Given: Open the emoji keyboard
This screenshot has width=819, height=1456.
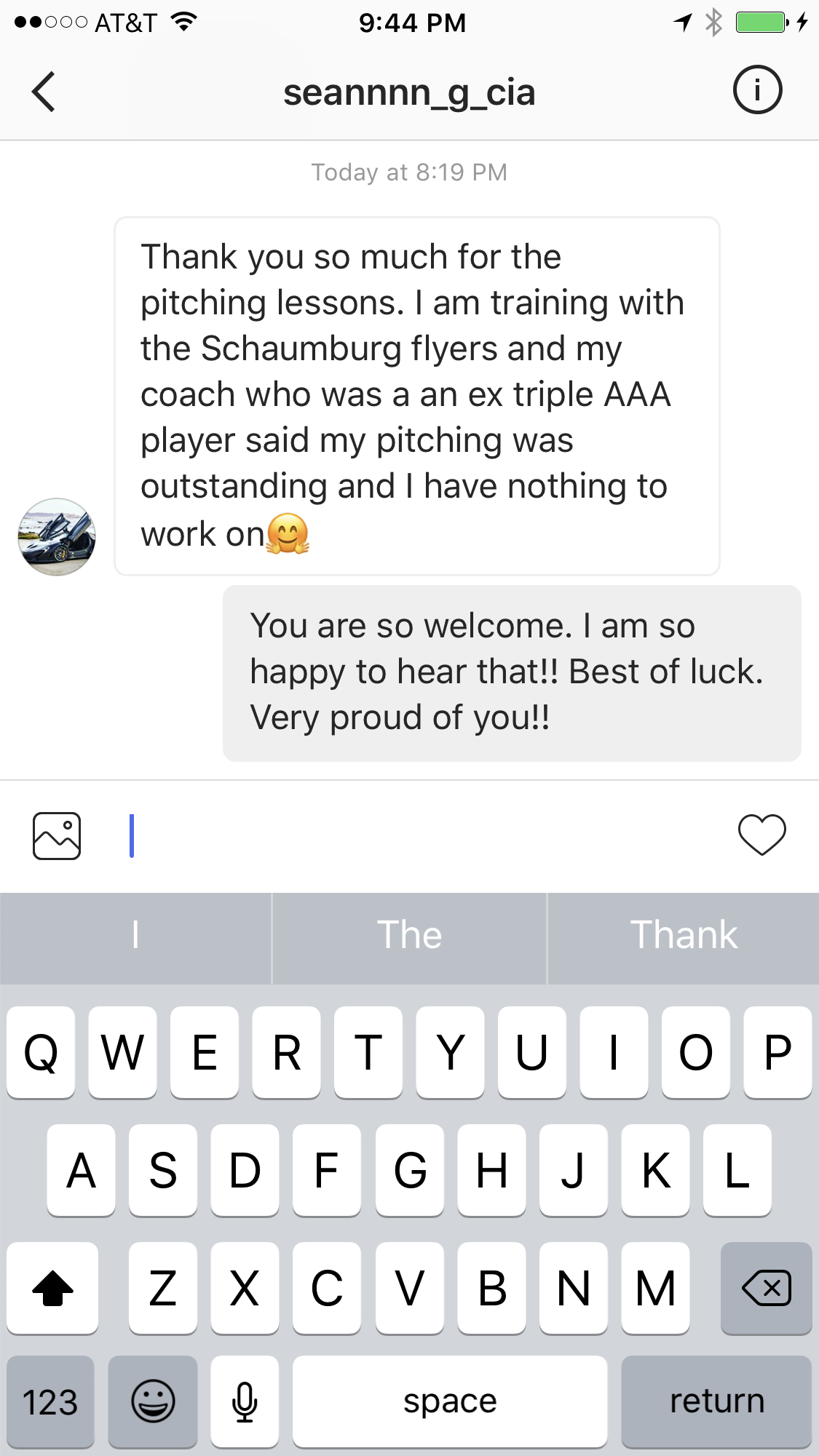Looking at the screenshot, I should 153,1401.
